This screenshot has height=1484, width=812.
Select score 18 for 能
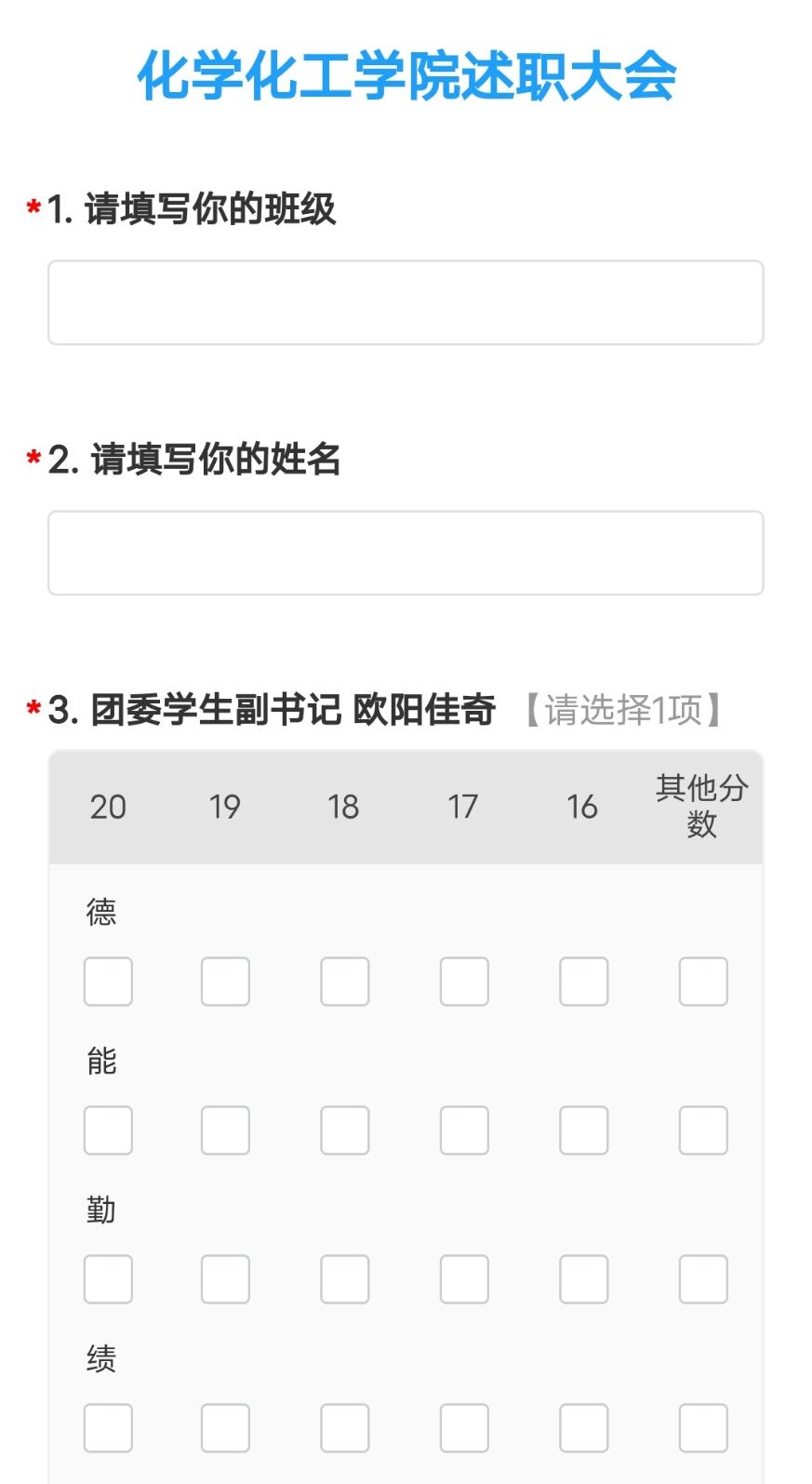pos(345,1130)
